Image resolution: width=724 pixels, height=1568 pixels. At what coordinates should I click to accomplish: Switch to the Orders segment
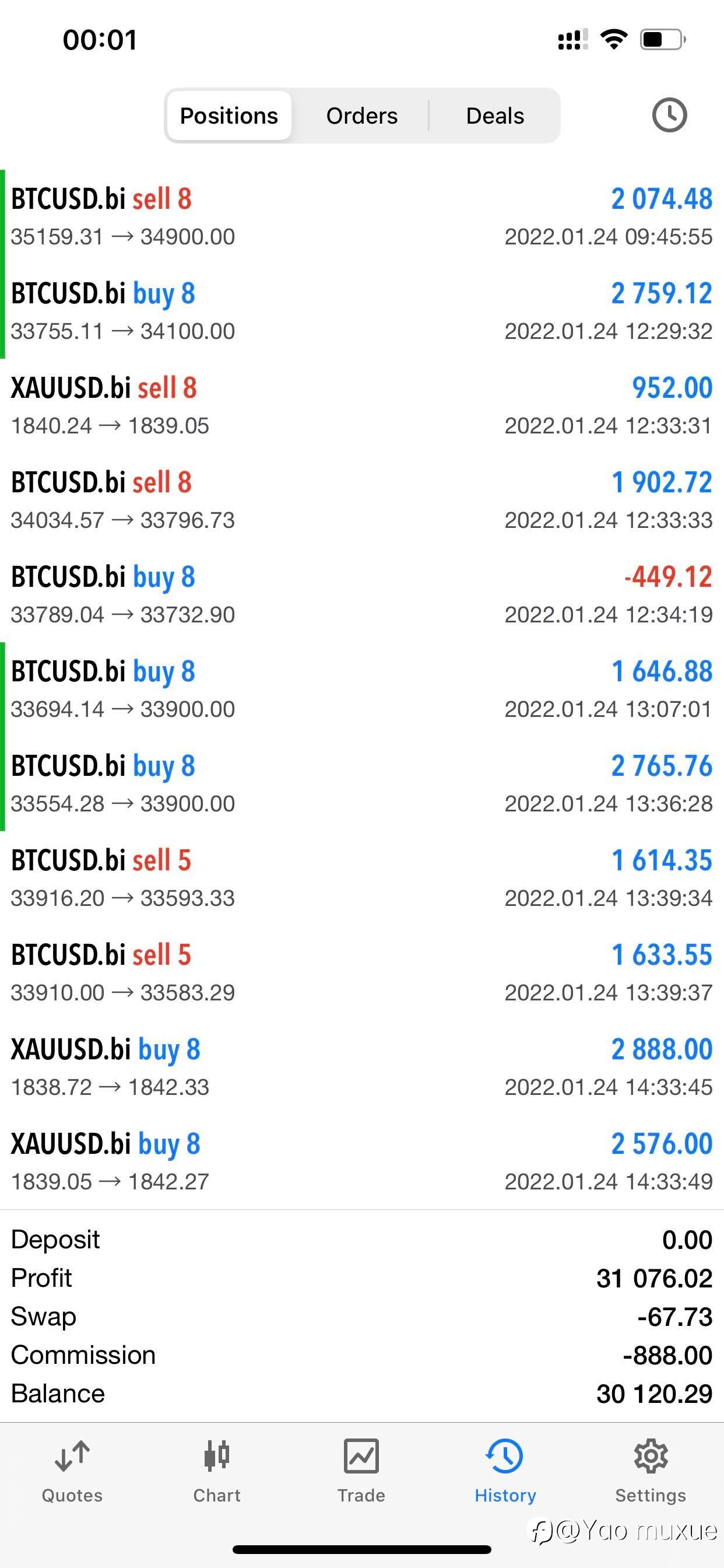point(361,116)
